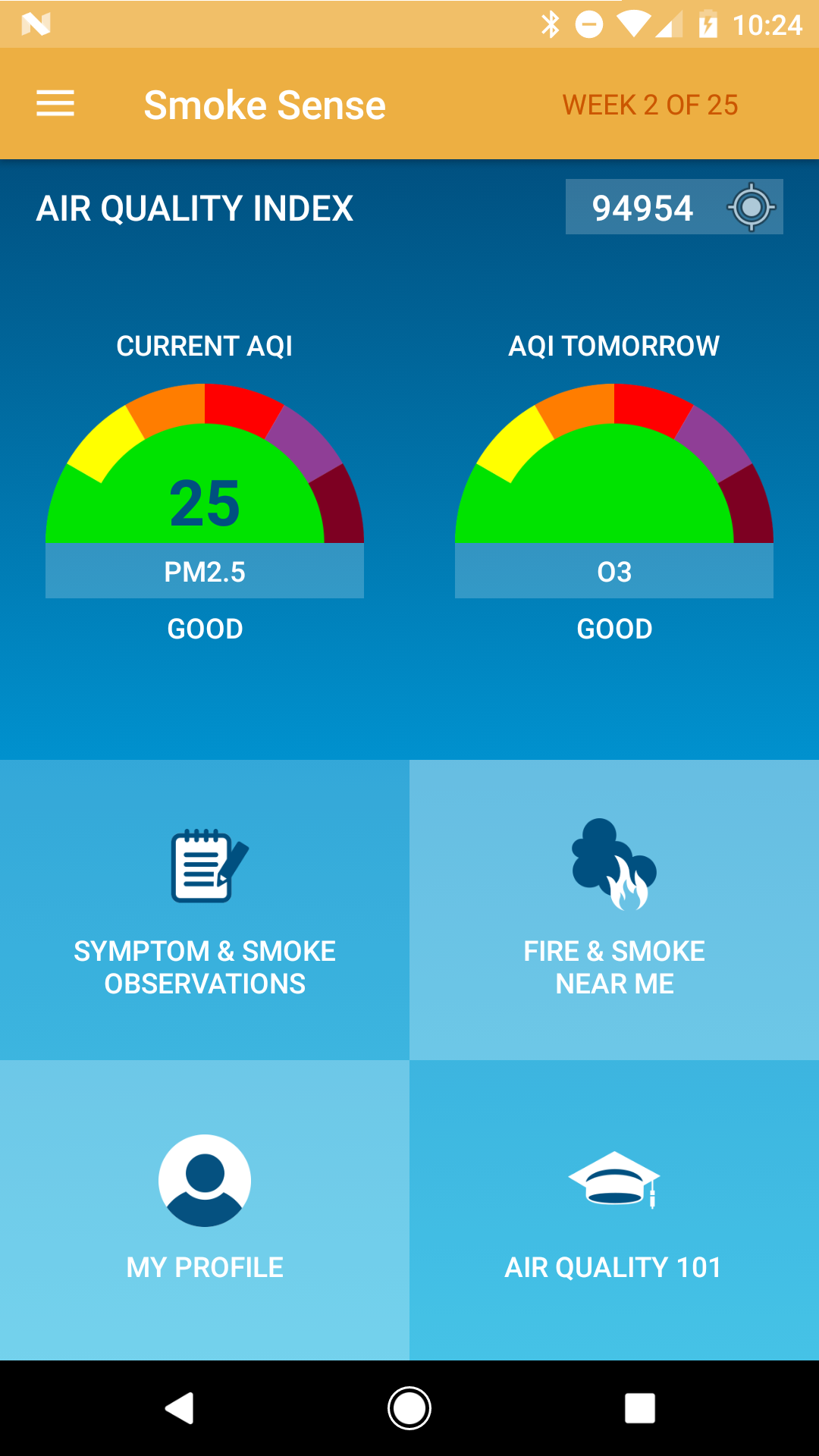Go to My Profile
Screen dimensions: 819x1456
click(205, 1210)
